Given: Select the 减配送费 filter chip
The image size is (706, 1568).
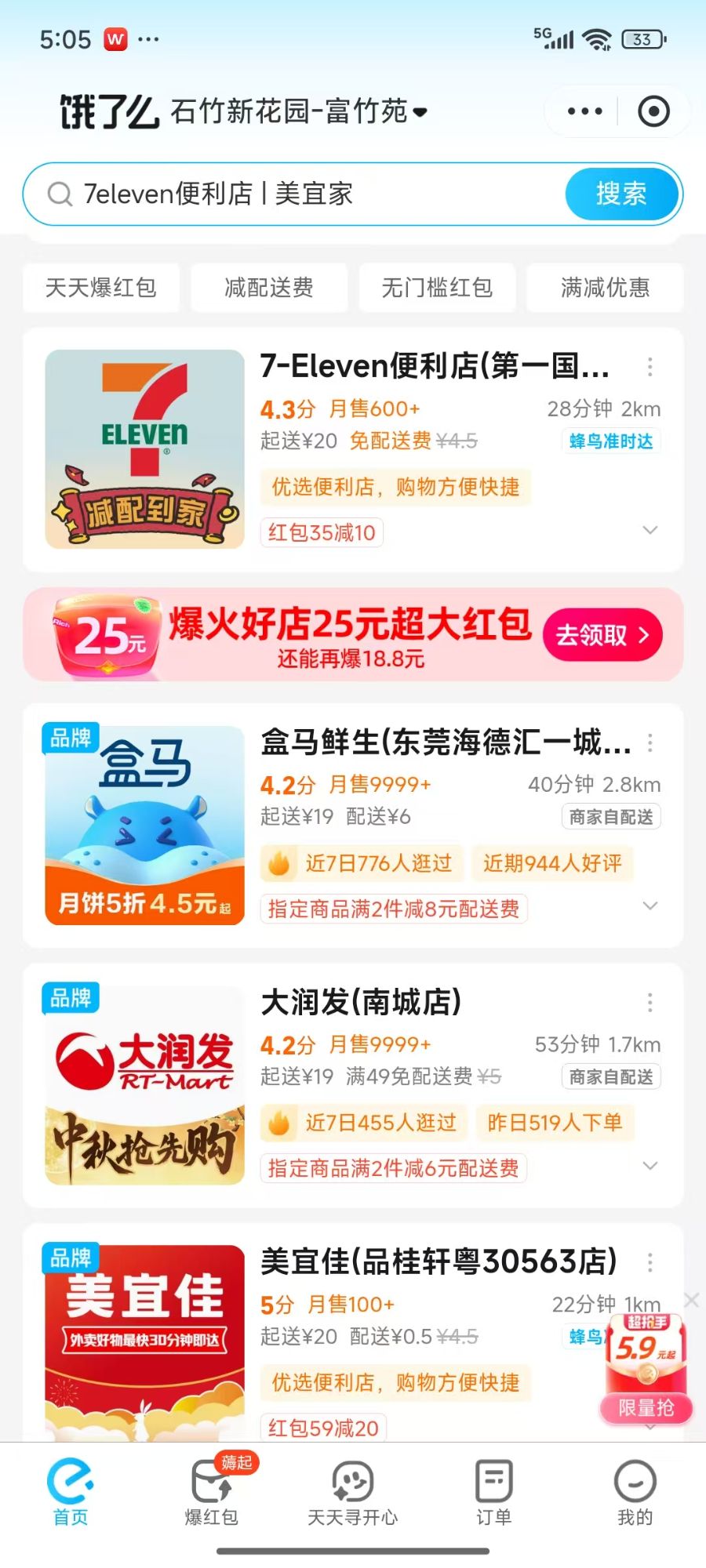Looking at the screenshot, I should 269,288.
